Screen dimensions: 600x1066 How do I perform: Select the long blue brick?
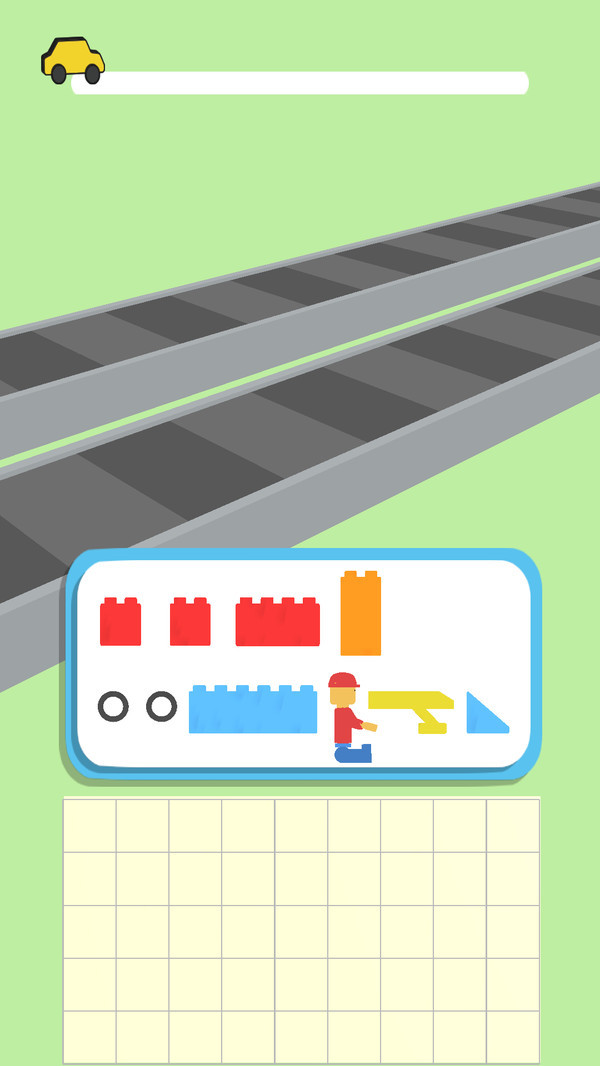(x=252, y=710)
